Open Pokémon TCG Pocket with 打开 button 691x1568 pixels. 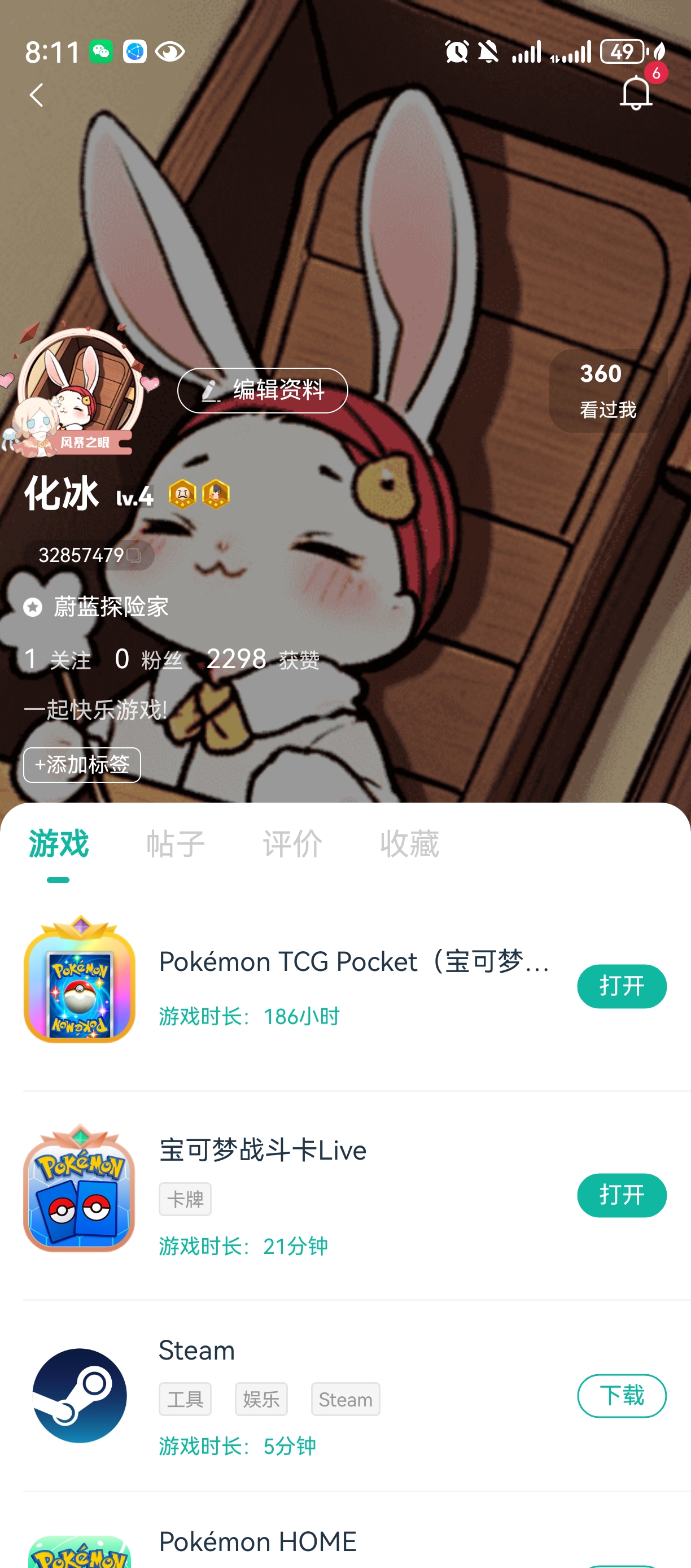click(621, 986)
